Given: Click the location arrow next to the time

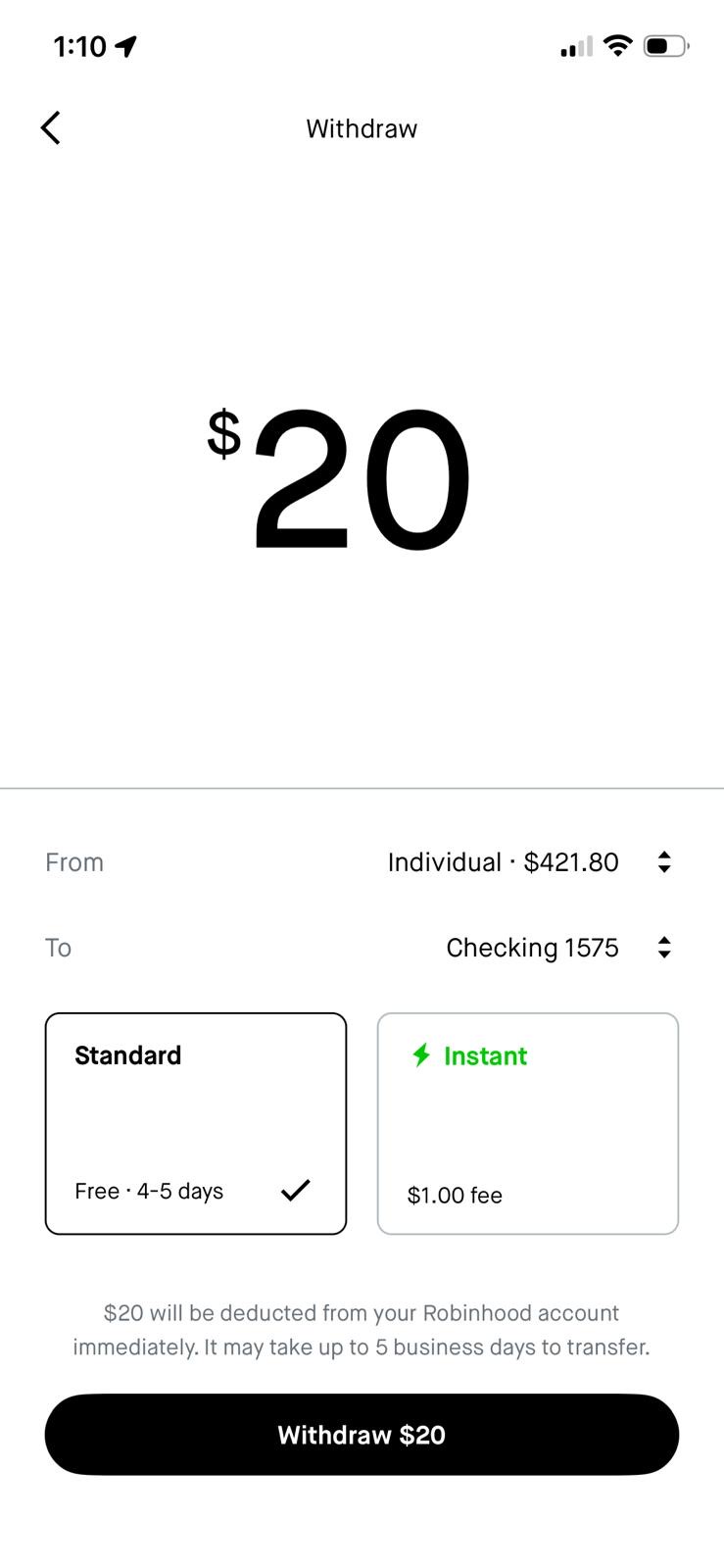Looking at the screenshot, I should click(124, 44).
